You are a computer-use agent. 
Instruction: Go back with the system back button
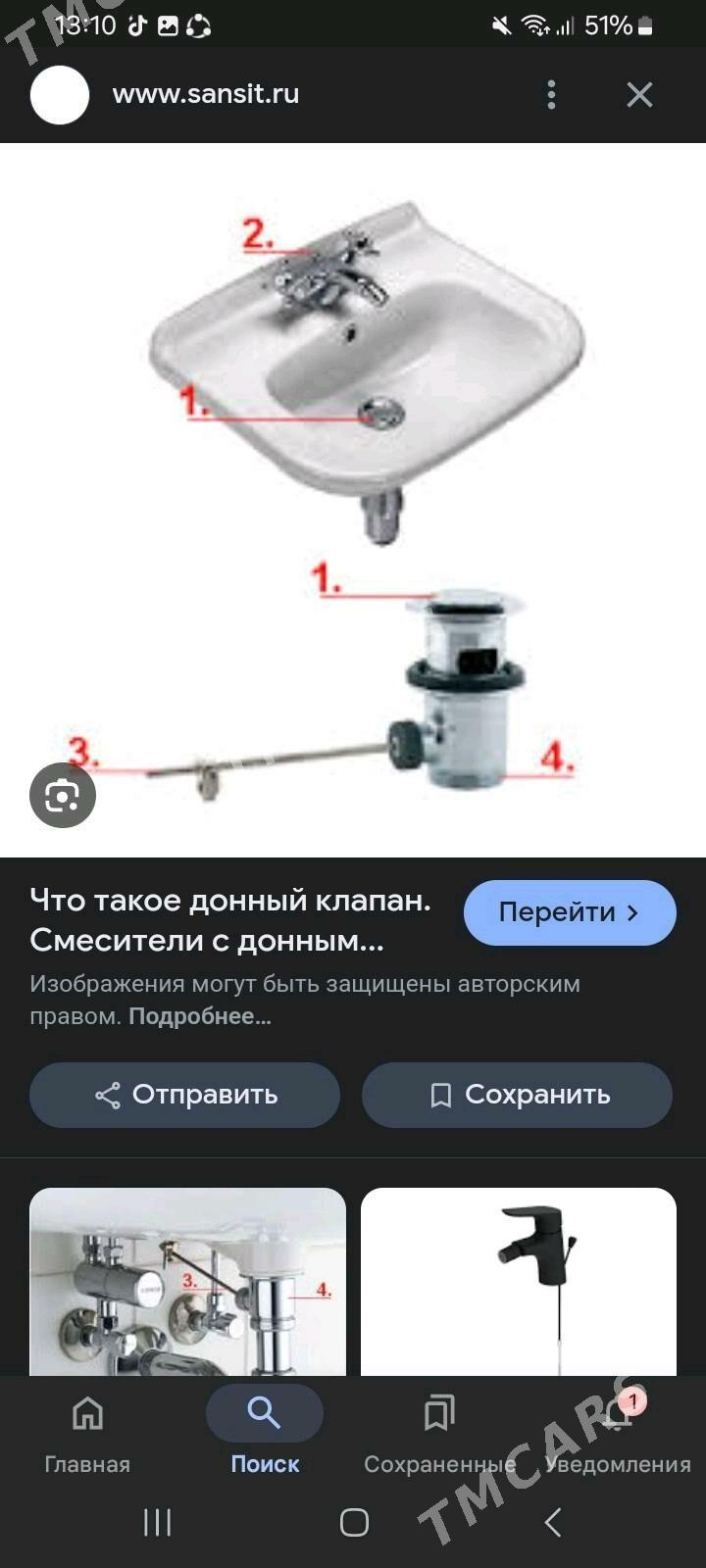(552, 1522)
